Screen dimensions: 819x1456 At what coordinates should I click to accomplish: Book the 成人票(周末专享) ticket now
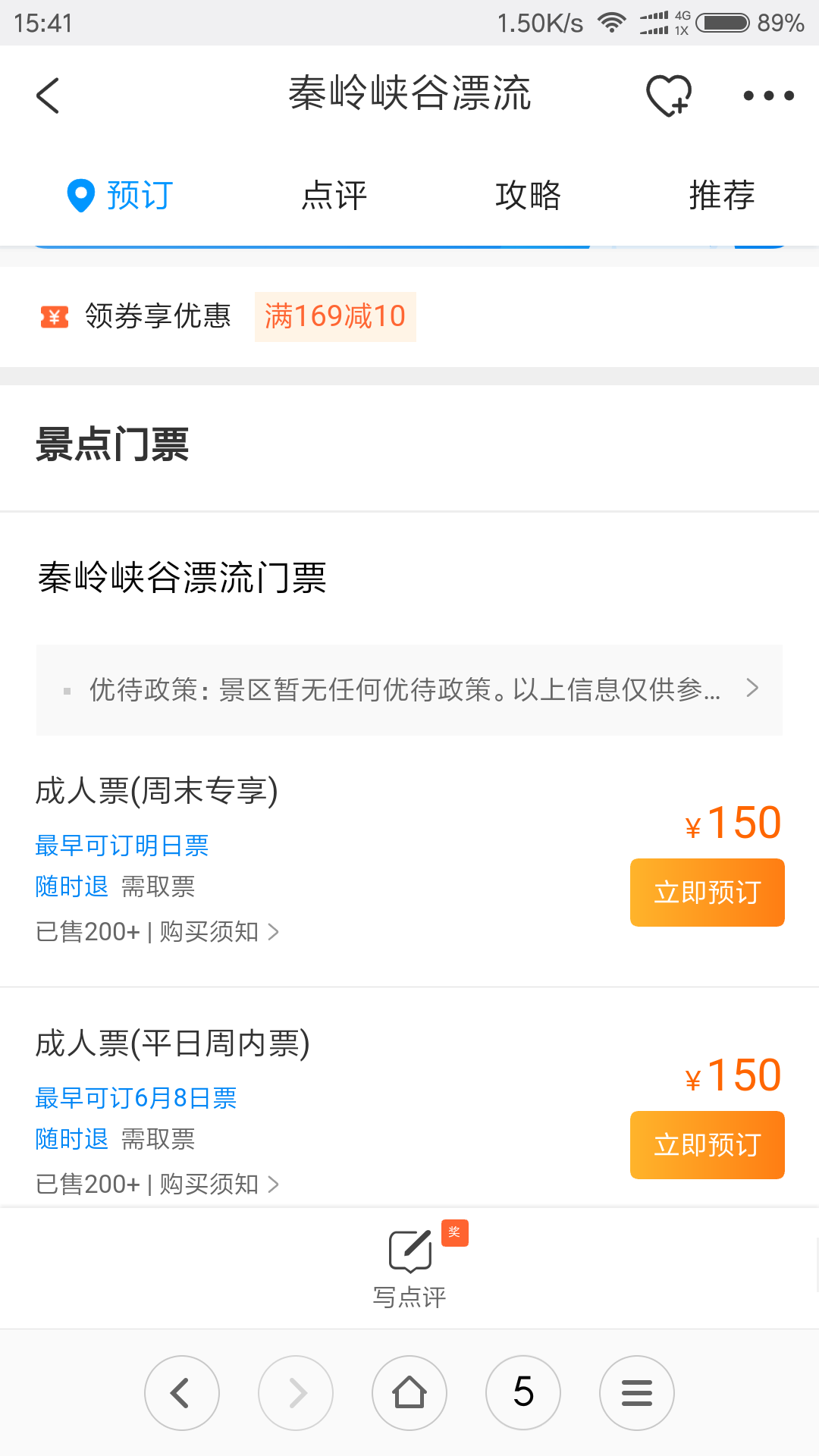click(707, 893)
